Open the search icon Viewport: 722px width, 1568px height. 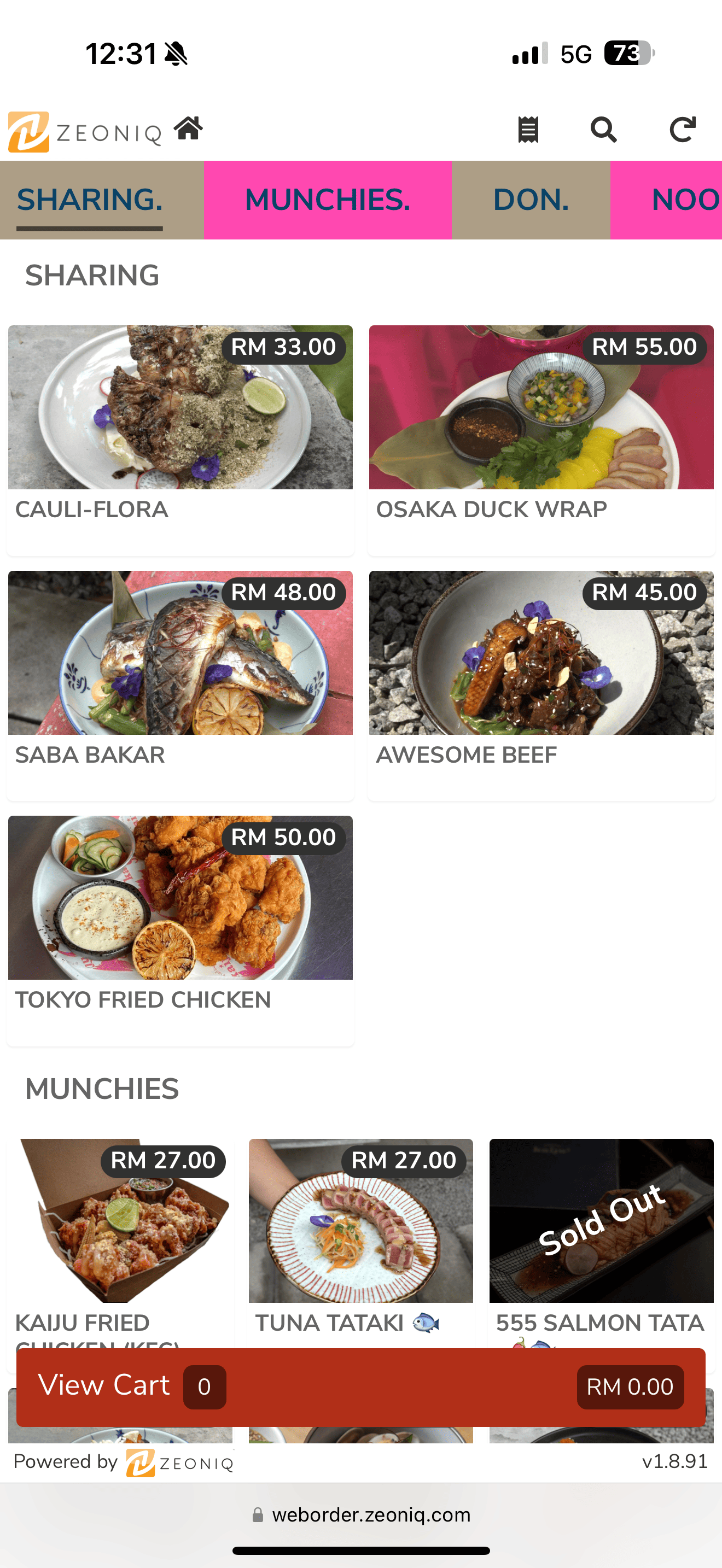603,129
